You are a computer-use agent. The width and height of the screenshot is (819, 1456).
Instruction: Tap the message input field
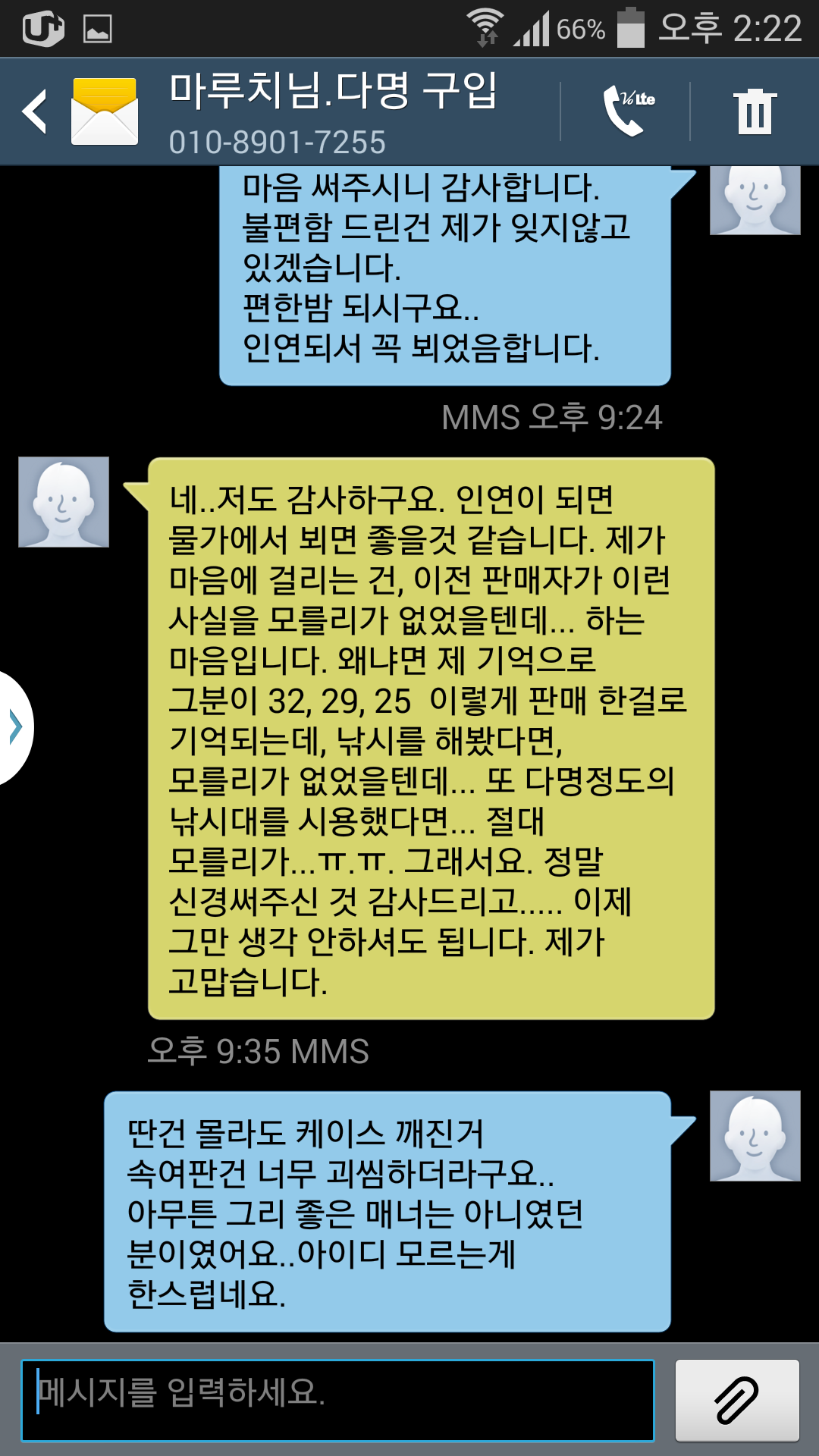[x=337, y=1400]
